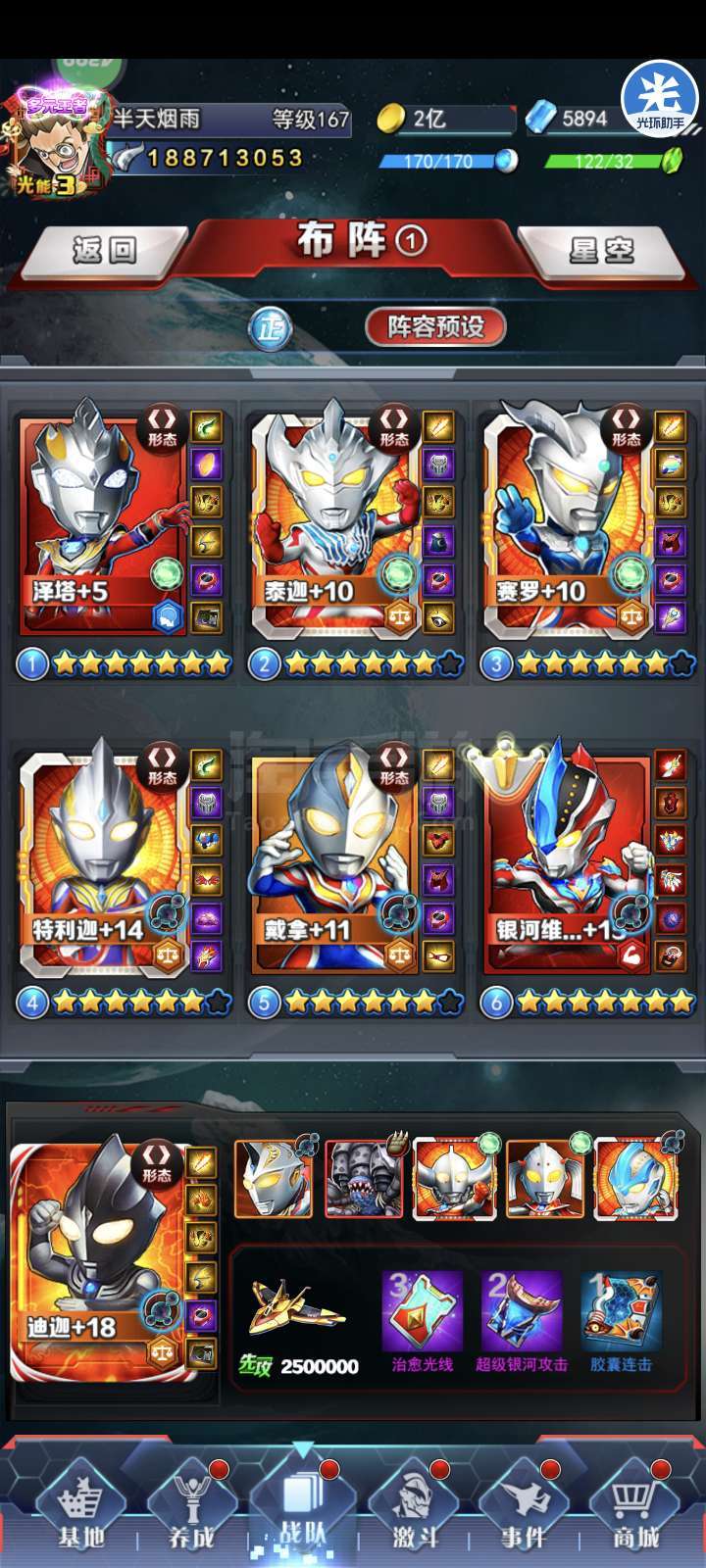Open 阵容预设 lineup presets
This screenshot has width=706, height=1568.
pyautogui.click(x=435, y=326)
